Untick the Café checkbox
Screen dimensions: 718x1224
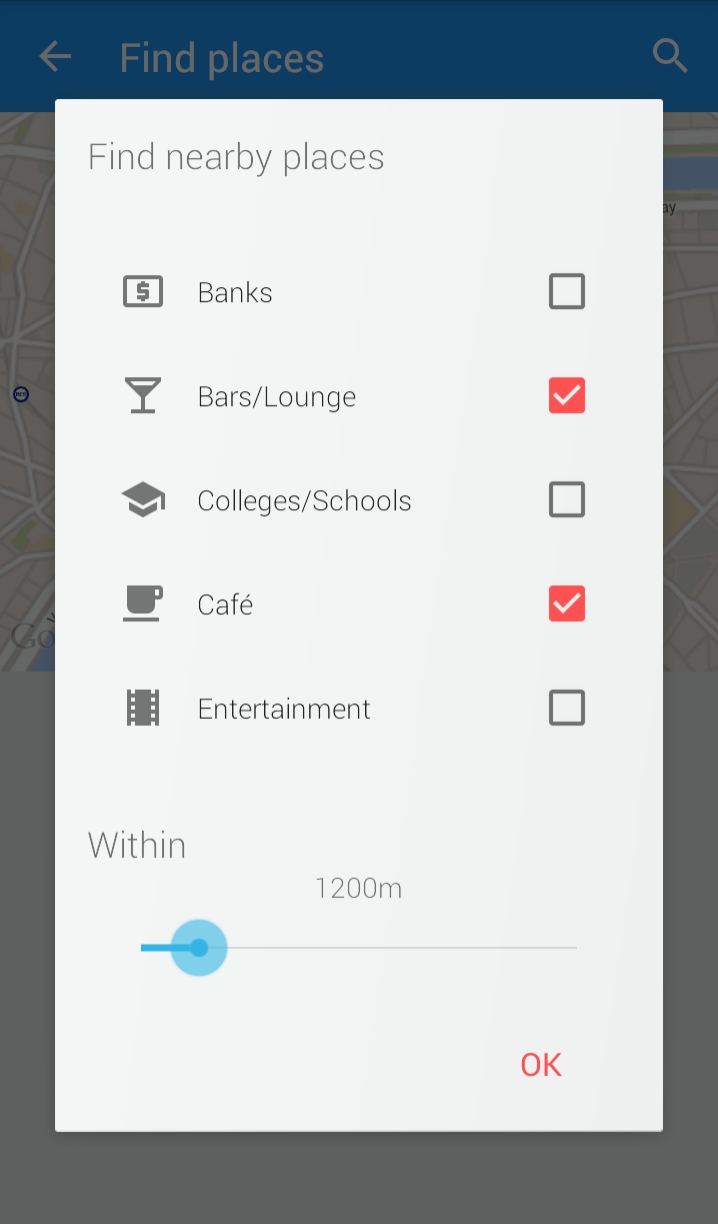(567, 604)
